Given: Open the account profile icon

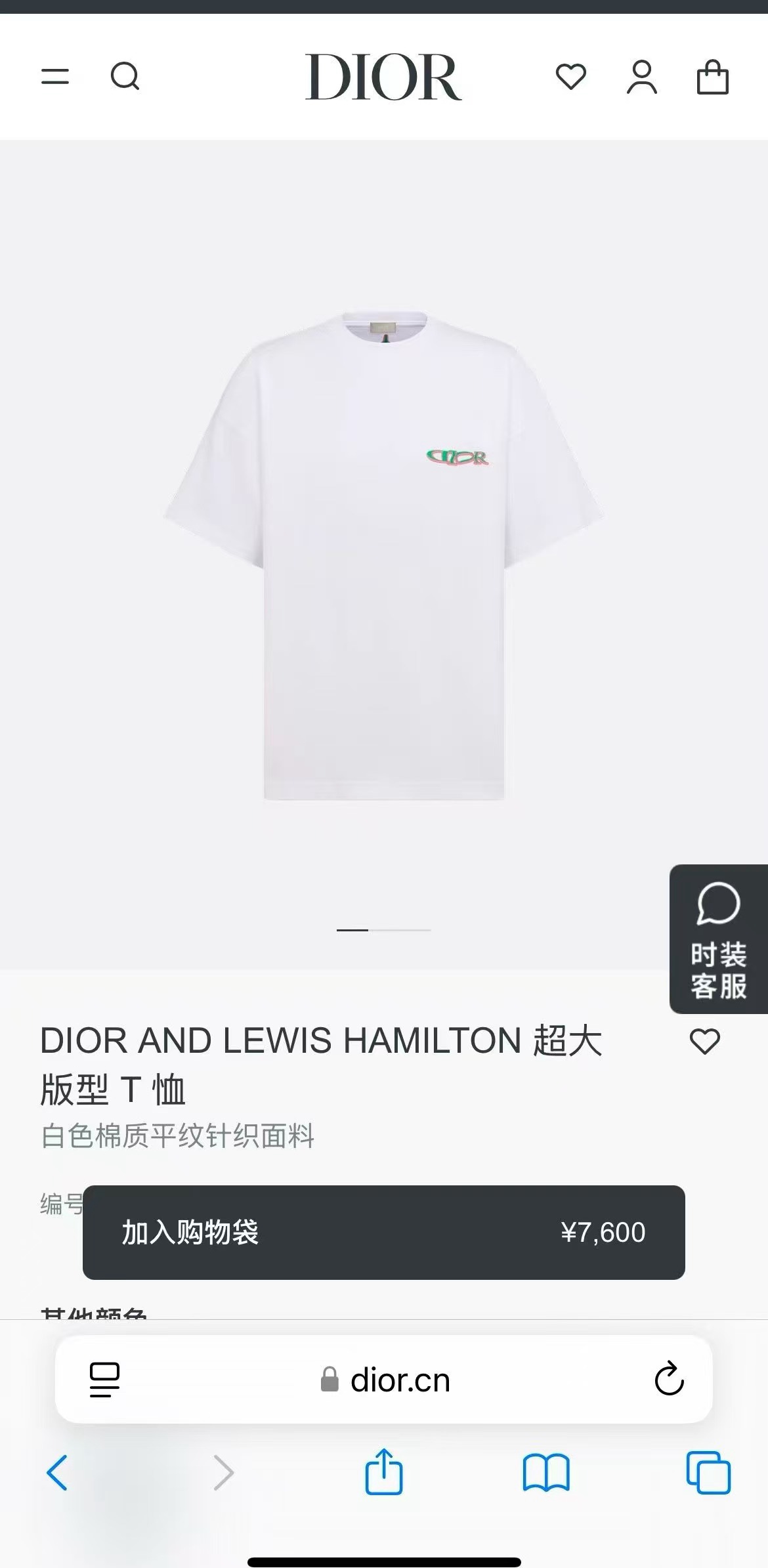Looking at the screenshot, I should click(x=641, y=77).
